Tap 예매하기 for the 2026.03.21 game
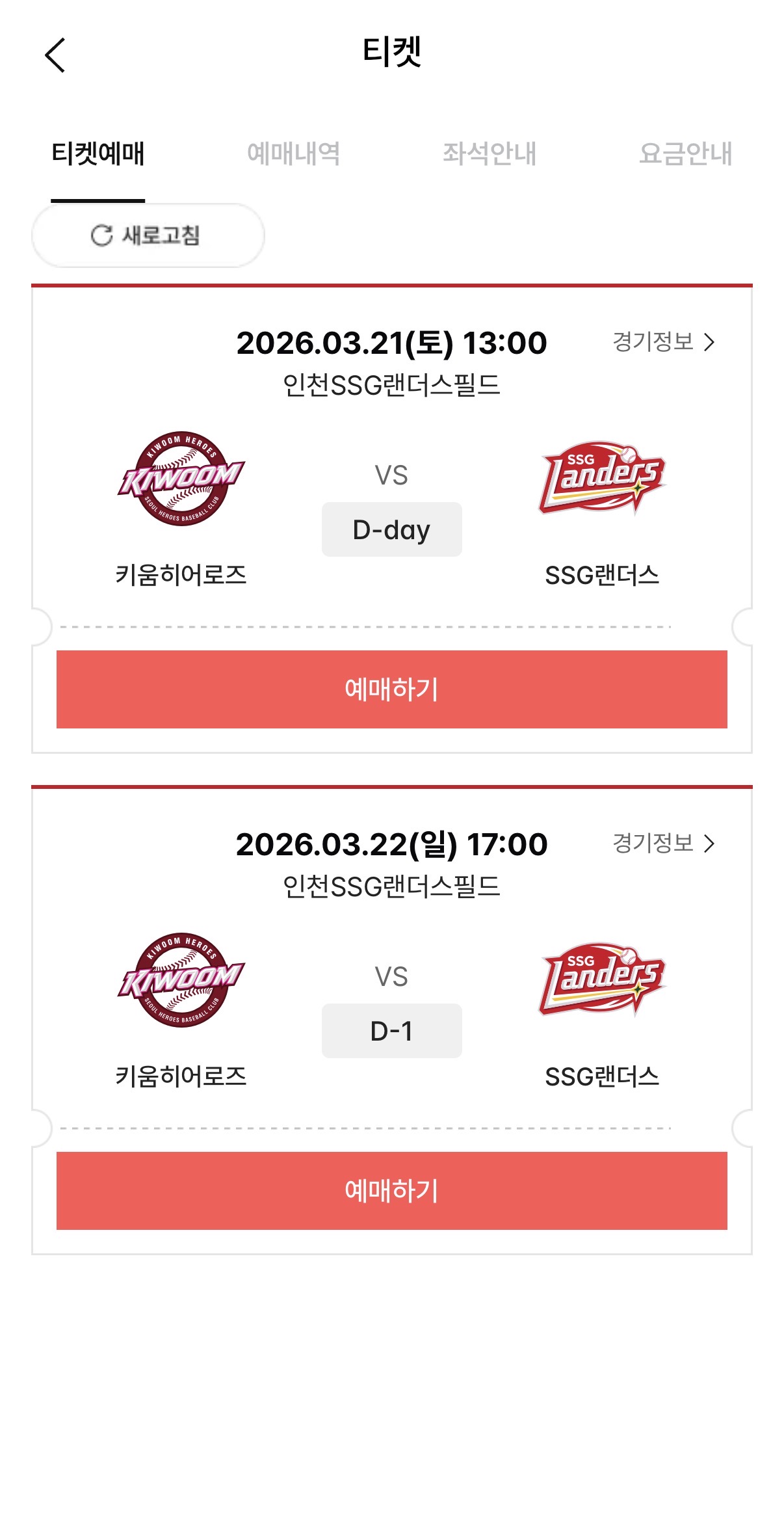Image resolution: width=784 pixels, height=1518 pixels. coord(391,689)
